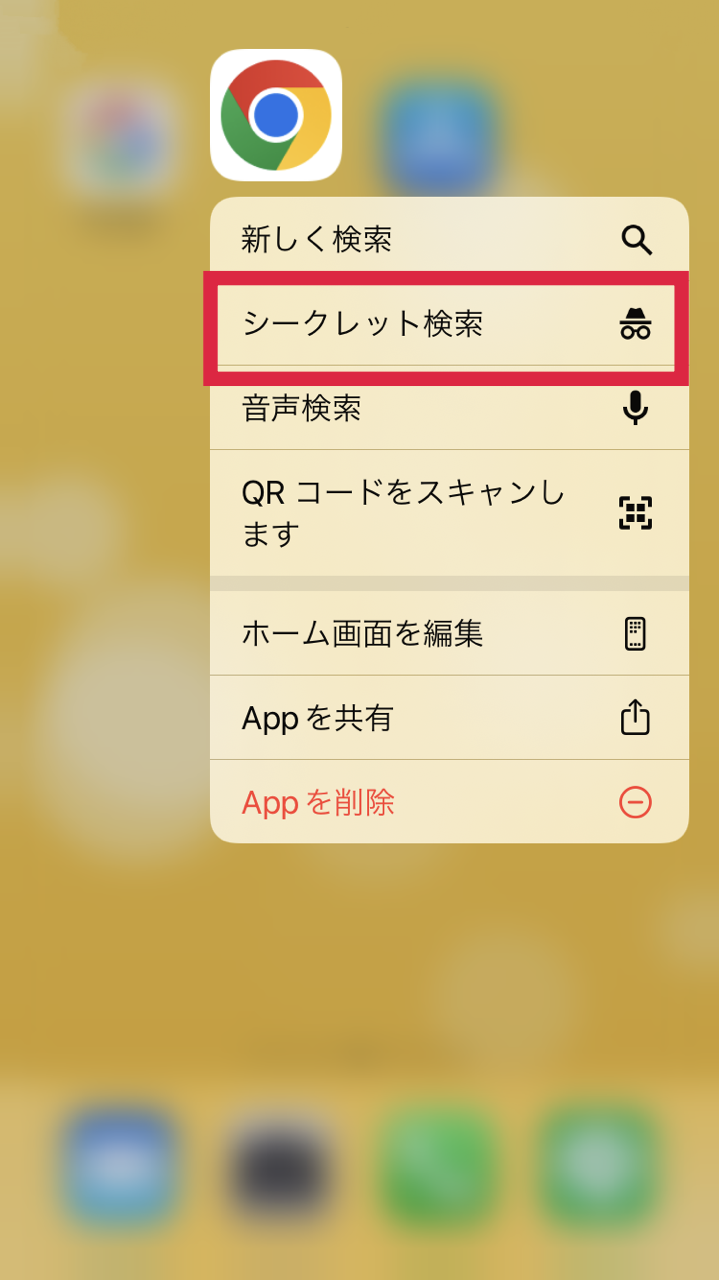Tap Appを削除 to remove Chrome
Image resolution: width=719 pixels, height=1280 pixels.
[448, 802]
